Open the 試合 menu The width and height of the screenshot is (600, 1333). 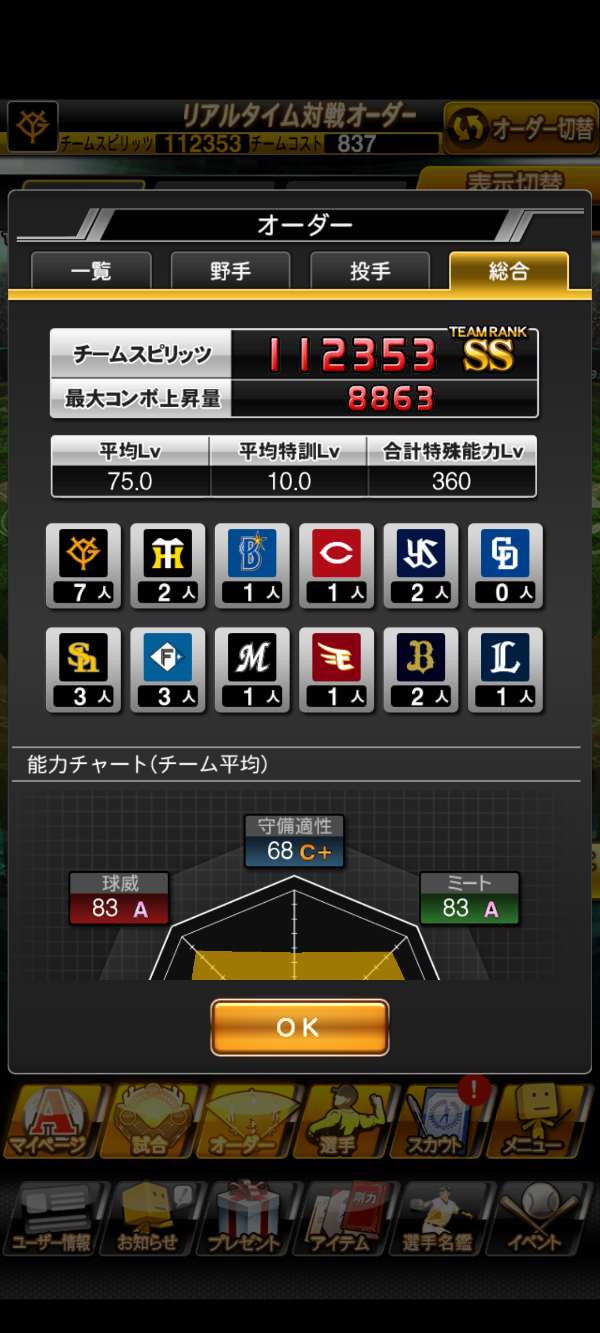pyautogui.click(x=151, y=1122)
